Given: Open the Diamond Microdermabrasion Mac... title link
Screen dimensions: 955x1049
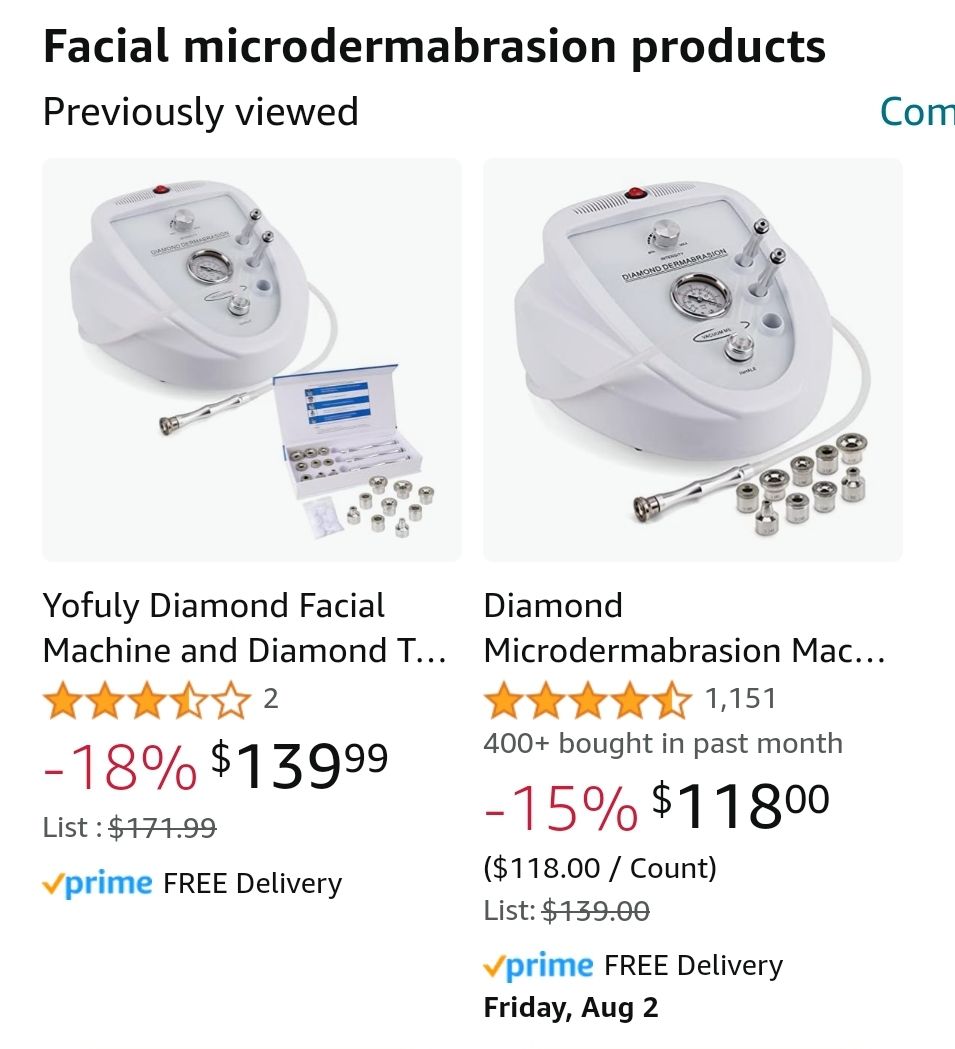Looking at the screenshot, I should click(685, 628).
